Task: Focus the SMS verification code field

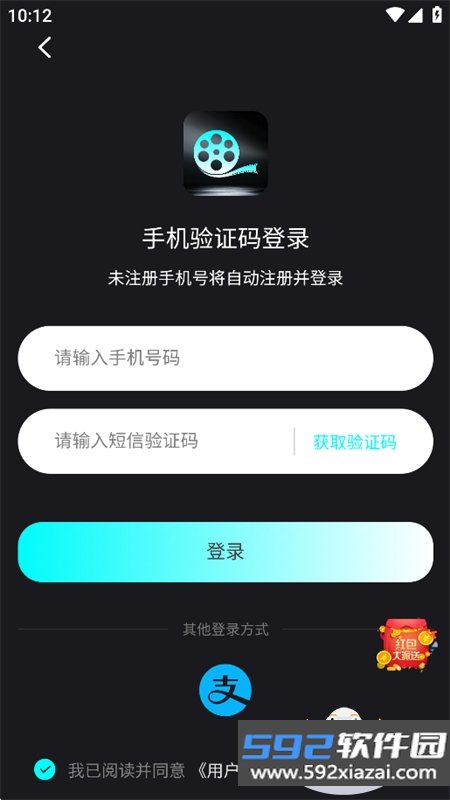Action: [x=156, y=441]
